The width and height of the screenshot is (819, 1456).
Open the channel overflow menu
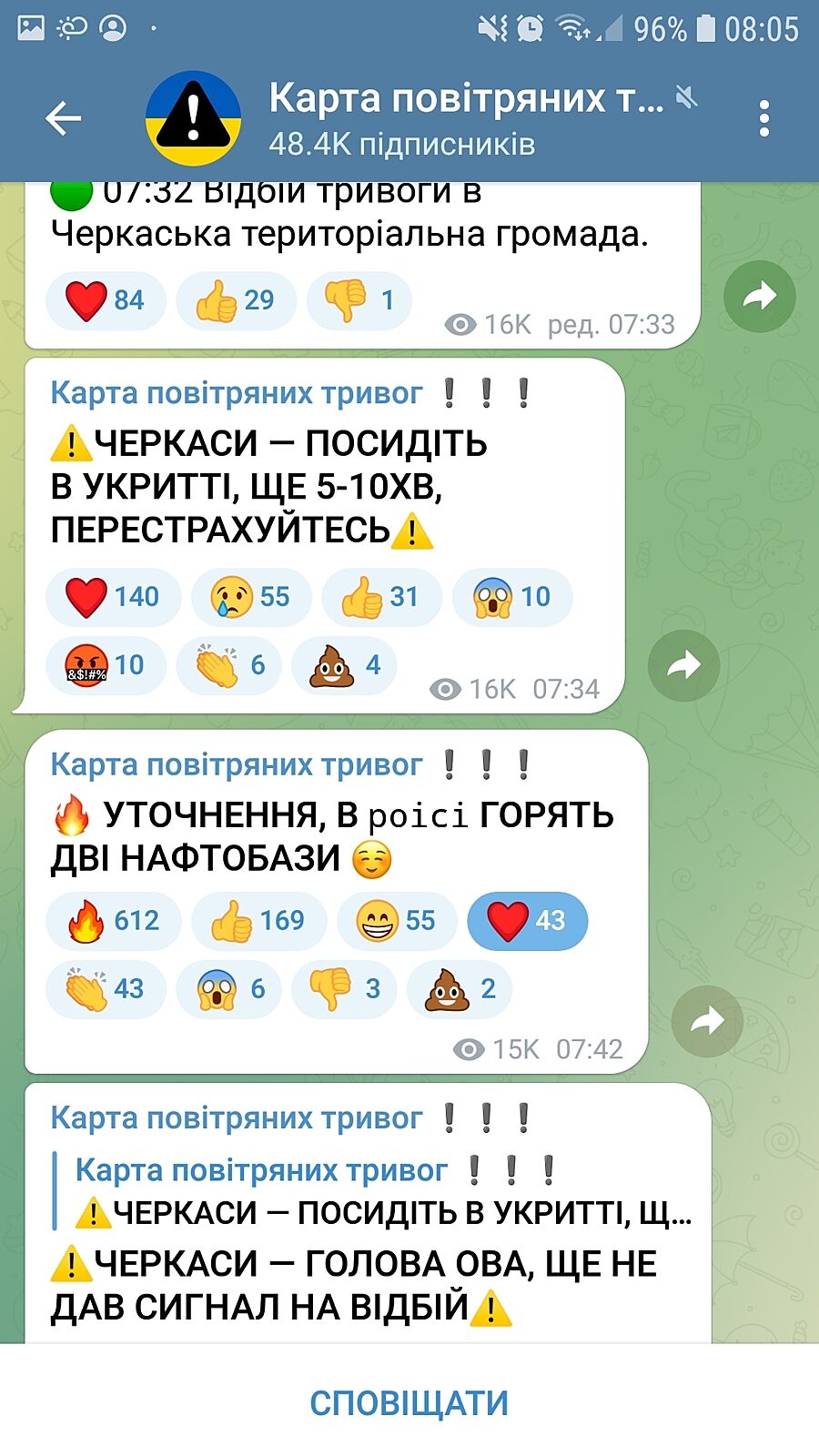coord(763,118)
